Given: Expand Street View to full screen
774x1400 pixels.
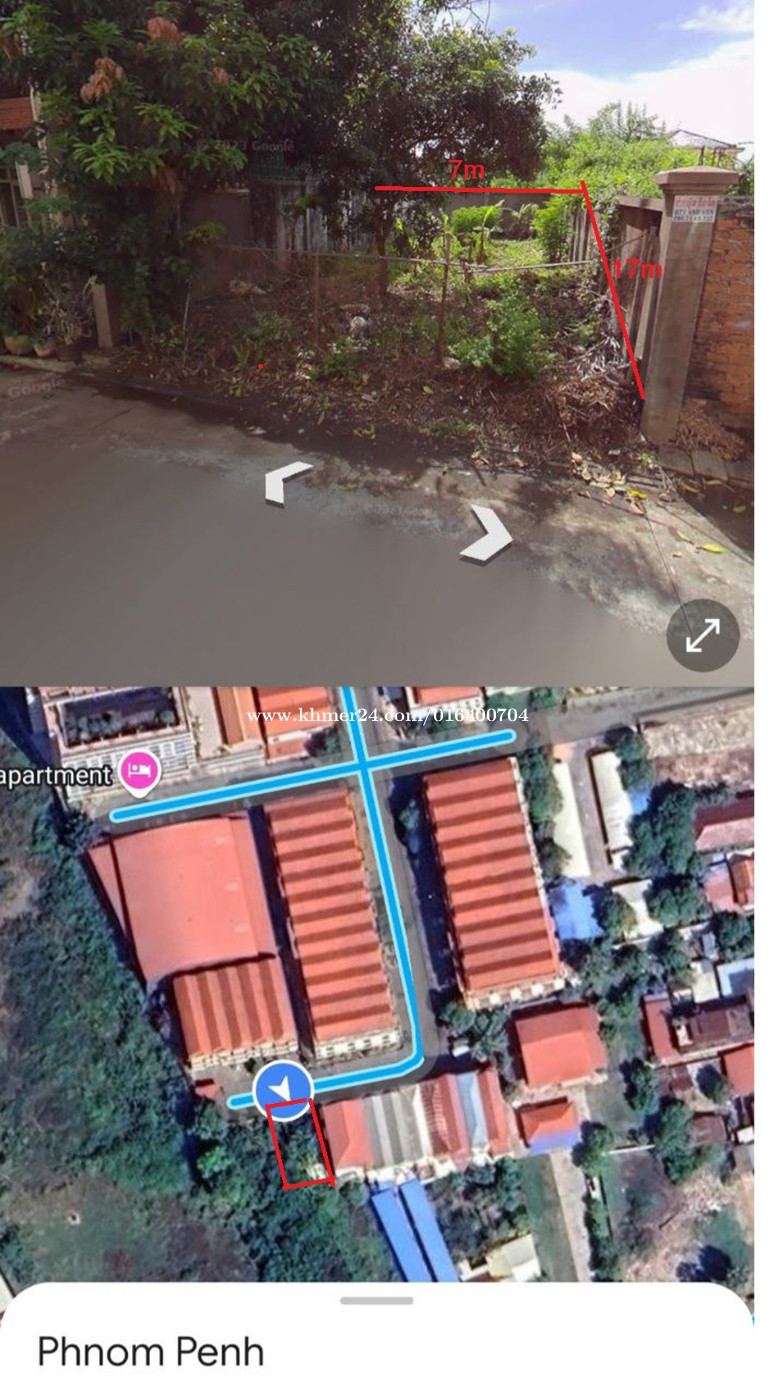Looking at the screenshot, I should click(x=703, y=635).
